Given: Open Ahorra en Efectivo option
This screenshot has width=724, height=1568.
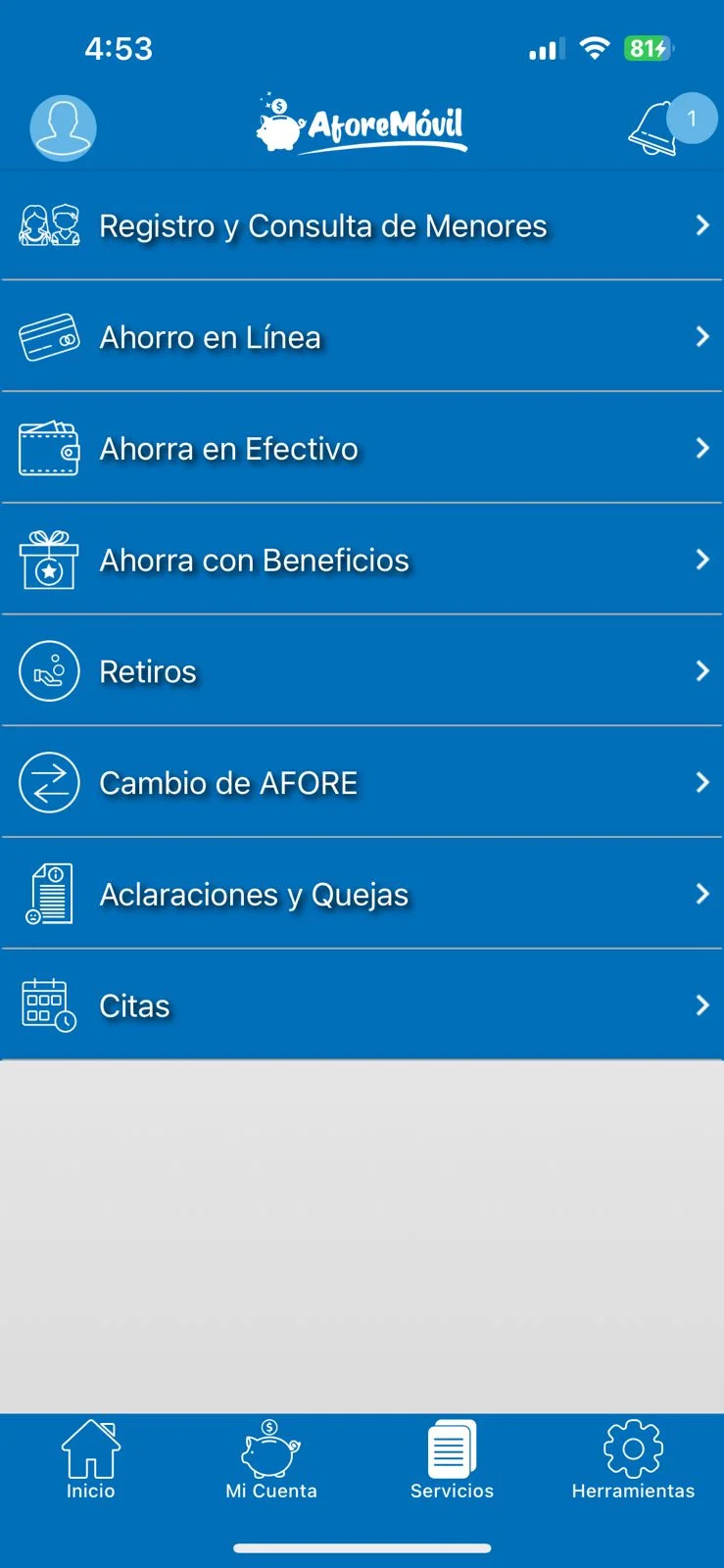Looking at the screenshot, I should pyautogui.click(x=228, y=448).
